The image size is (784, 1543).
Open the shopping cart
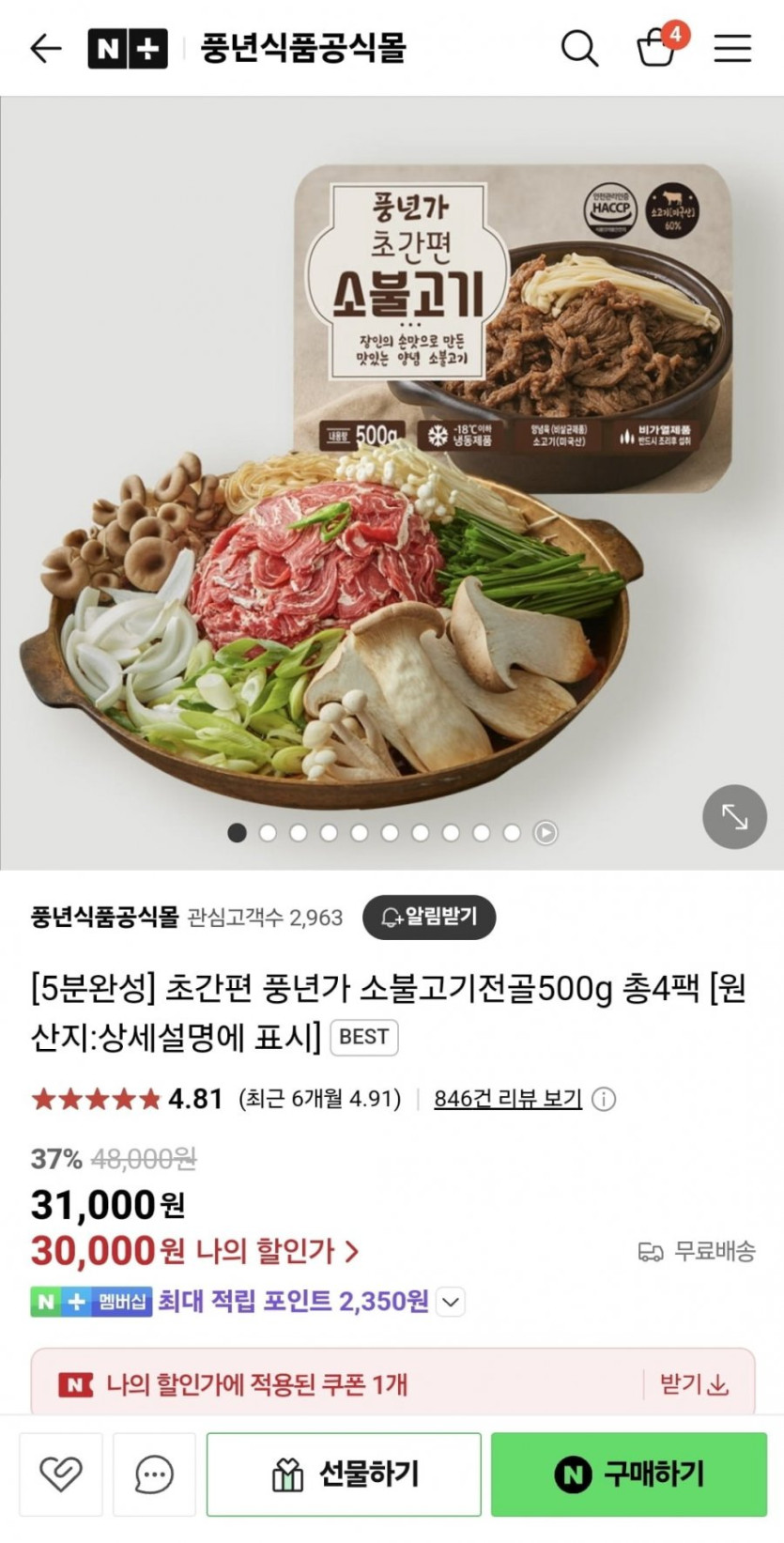coord(657,47)
